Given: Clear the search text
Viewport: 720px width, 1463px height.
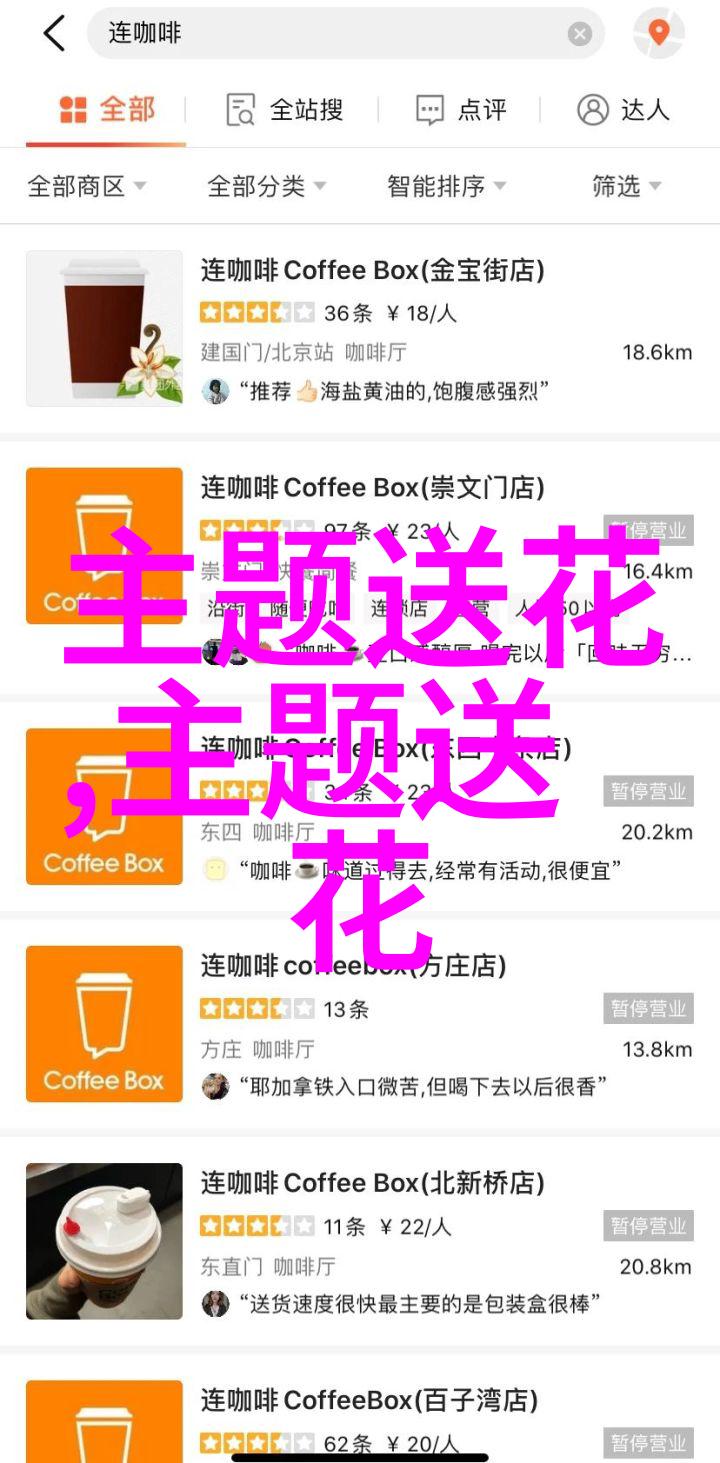Looking at the screenshot, I should (x=580, y=35).
